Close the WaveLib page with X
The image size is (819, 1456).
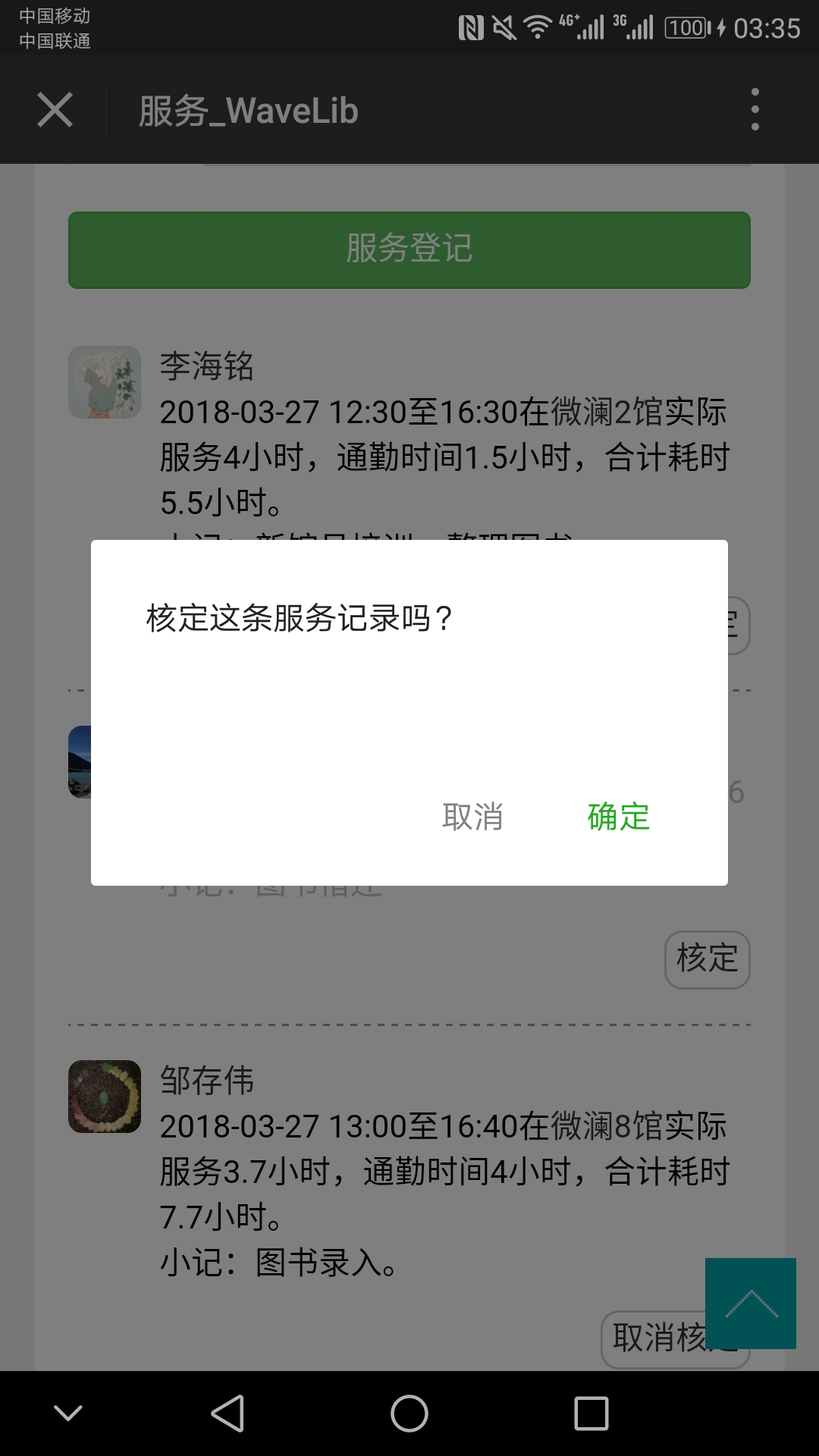(55, 110)
